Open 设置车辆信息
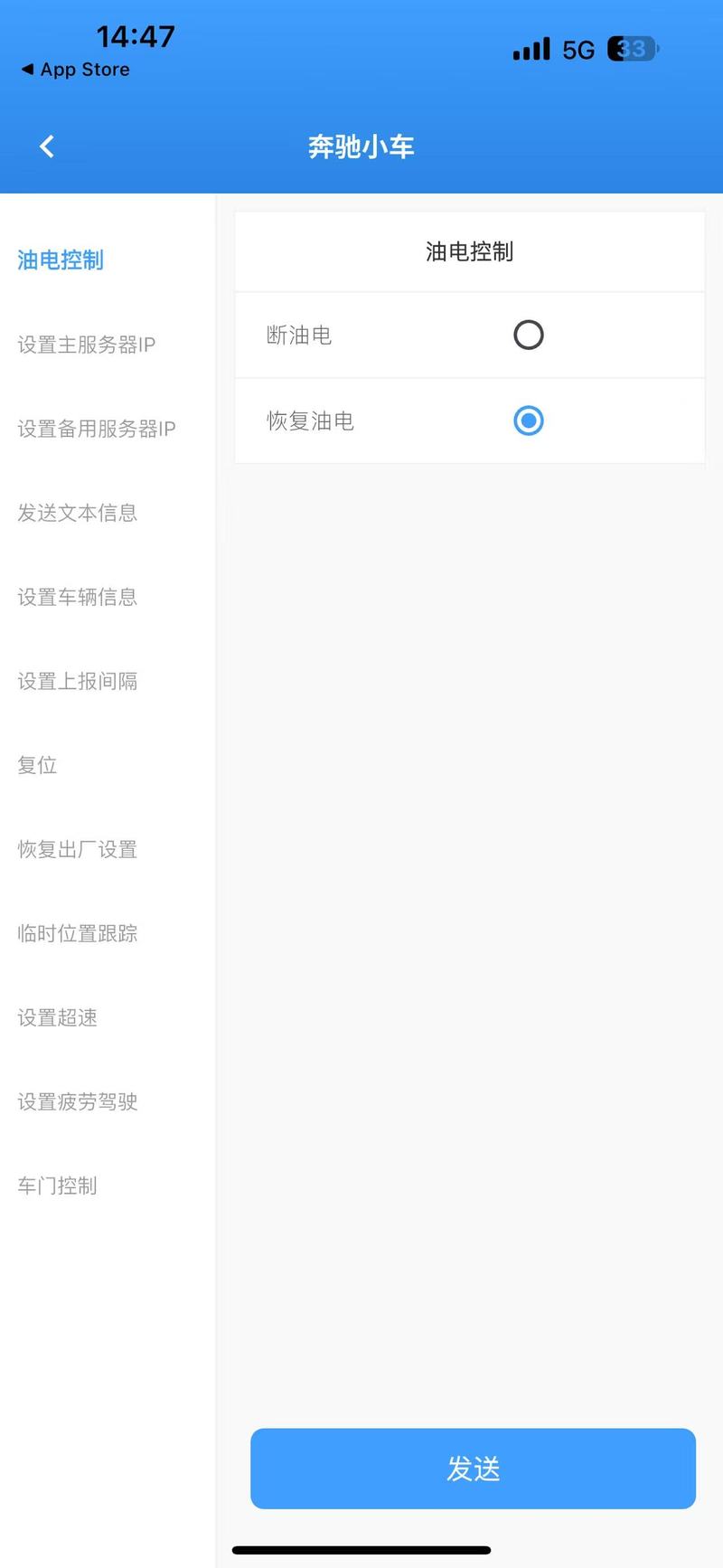Screen dimensions: 723x1568 point(78,597)
